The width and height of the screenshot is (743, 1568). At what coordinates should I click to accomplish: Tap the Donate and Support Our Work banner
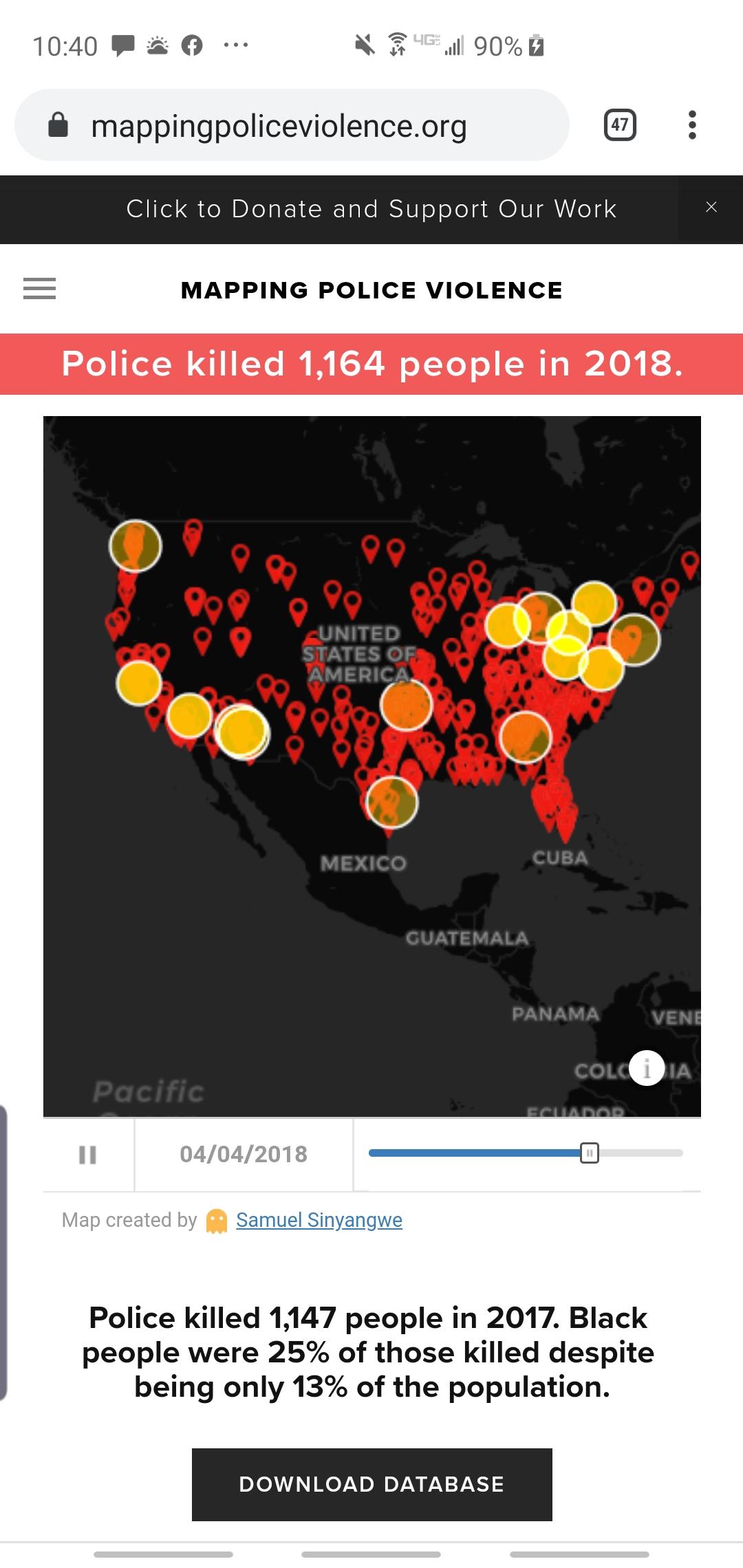[371, 209]
